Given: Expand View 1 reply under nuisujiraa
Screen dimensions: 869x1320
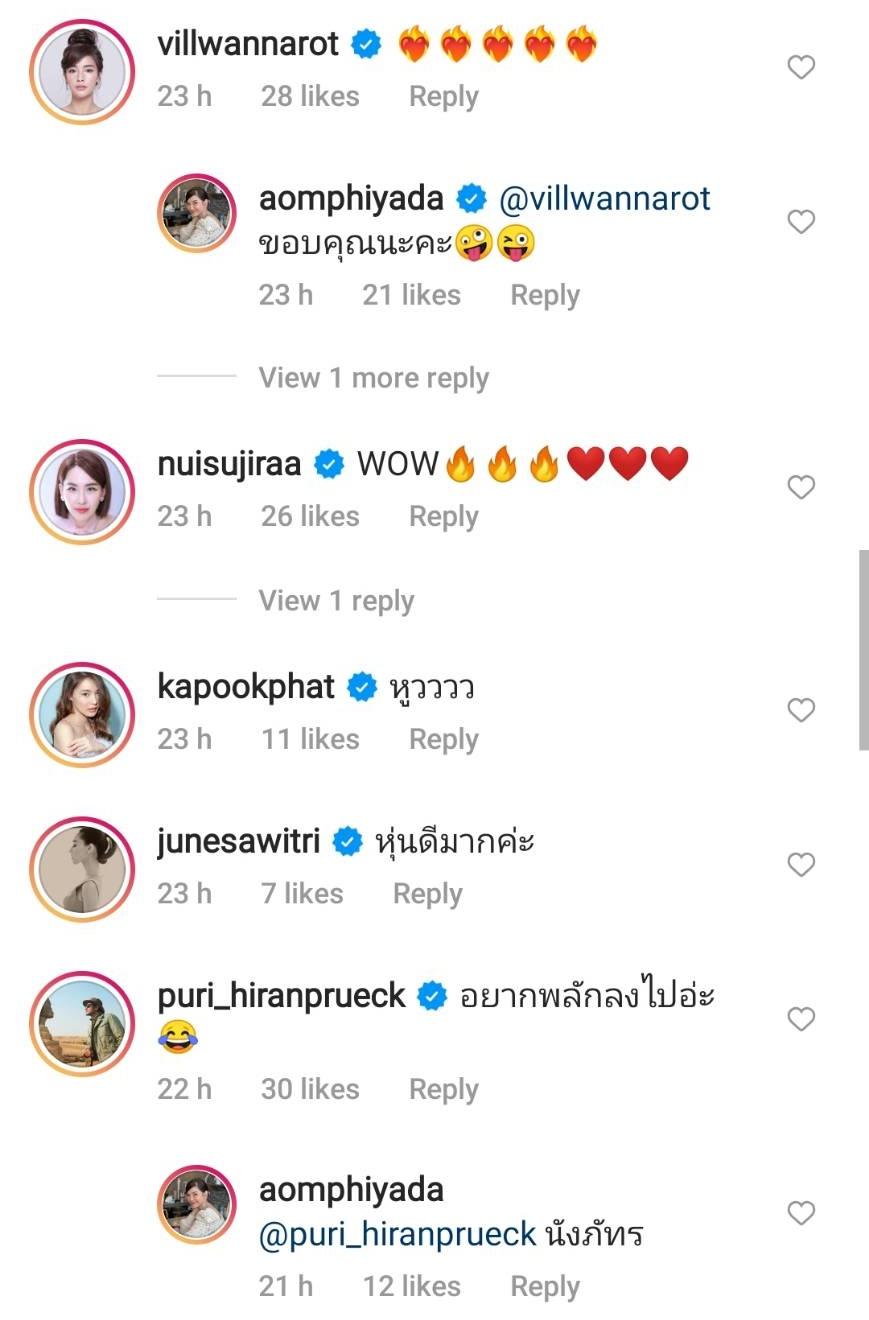Looking at the screenshot, I should pos(336,601).
